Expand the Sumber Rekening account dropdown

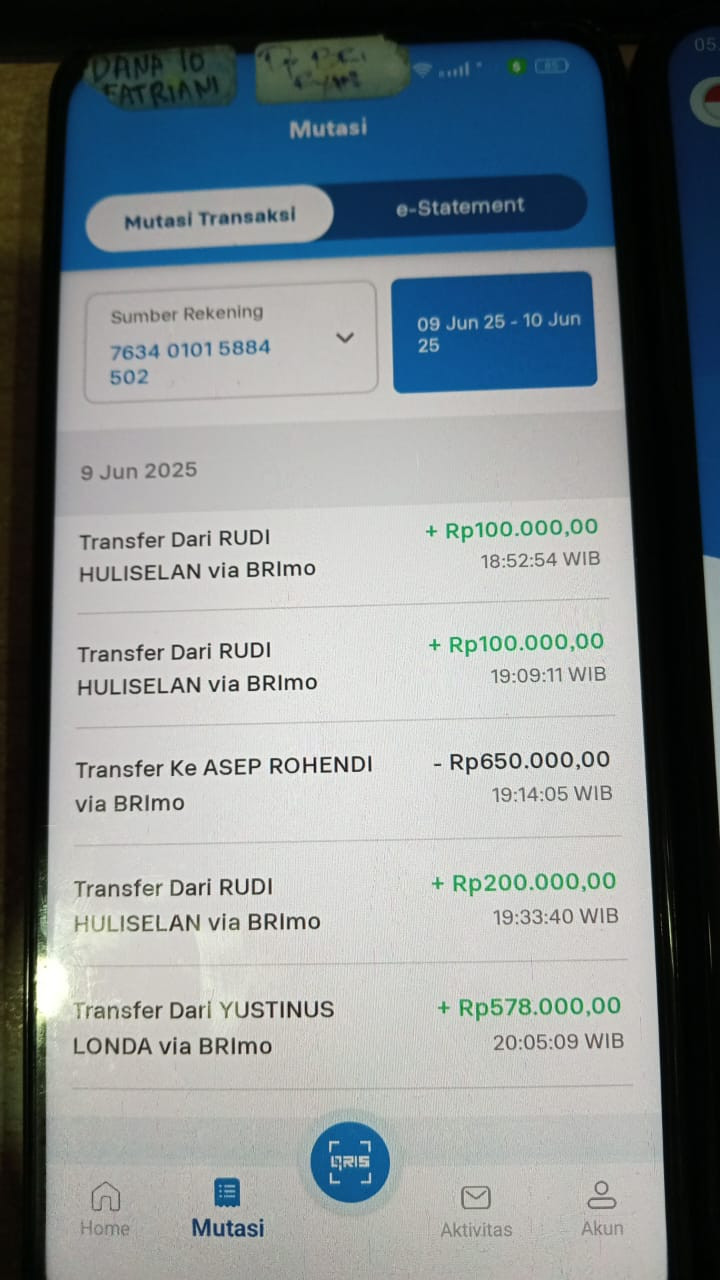345,338
